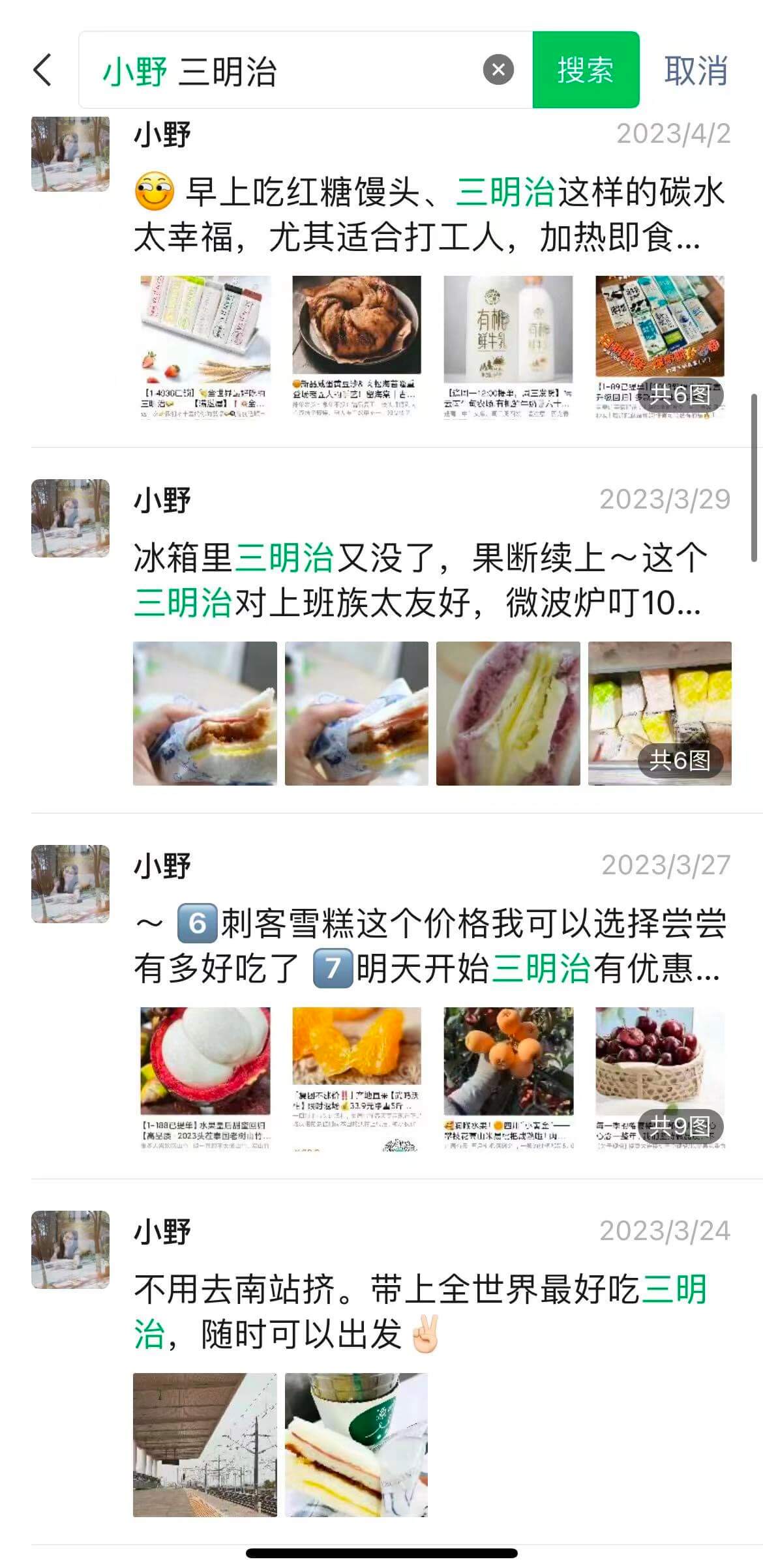The image size is (763, 1568).
Task: Open the 共9图 cherries image from 2023/3/27
Action: click(659, 1078)
